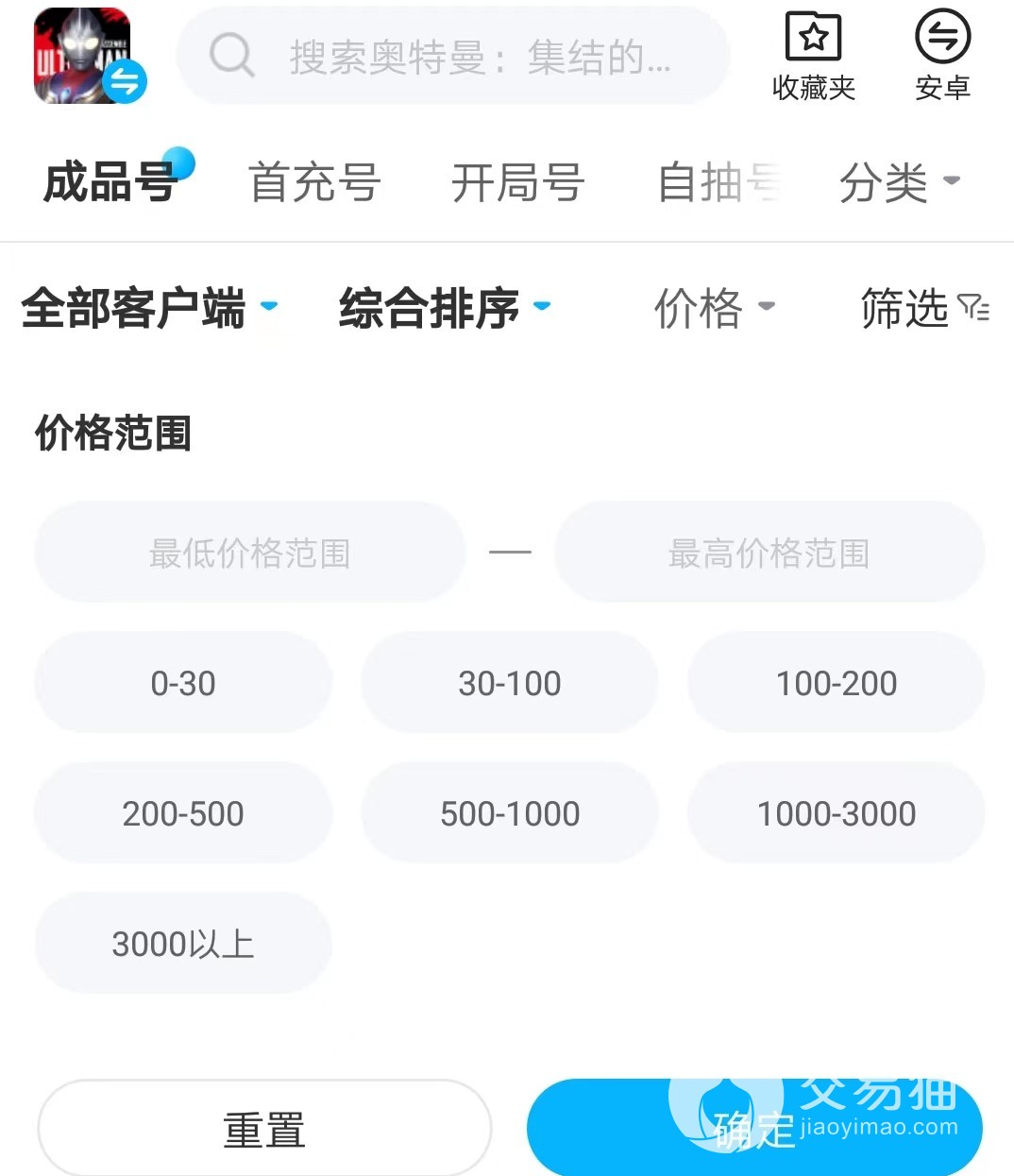Switch platform via 安卓 icon
This screenshot has height=1176, width=1014.
pos(942,57)
